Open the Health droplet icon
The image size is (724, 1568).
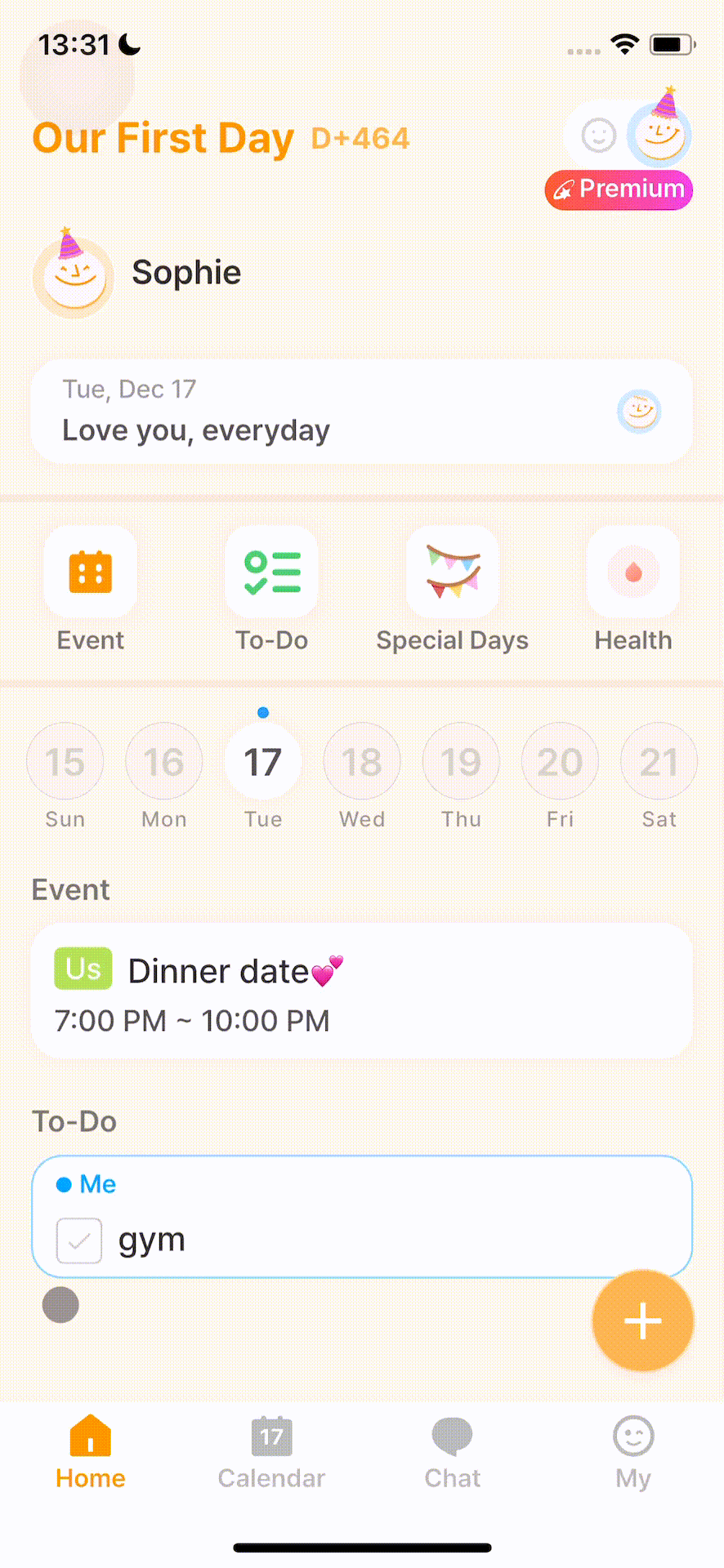[x=632, y=572]
